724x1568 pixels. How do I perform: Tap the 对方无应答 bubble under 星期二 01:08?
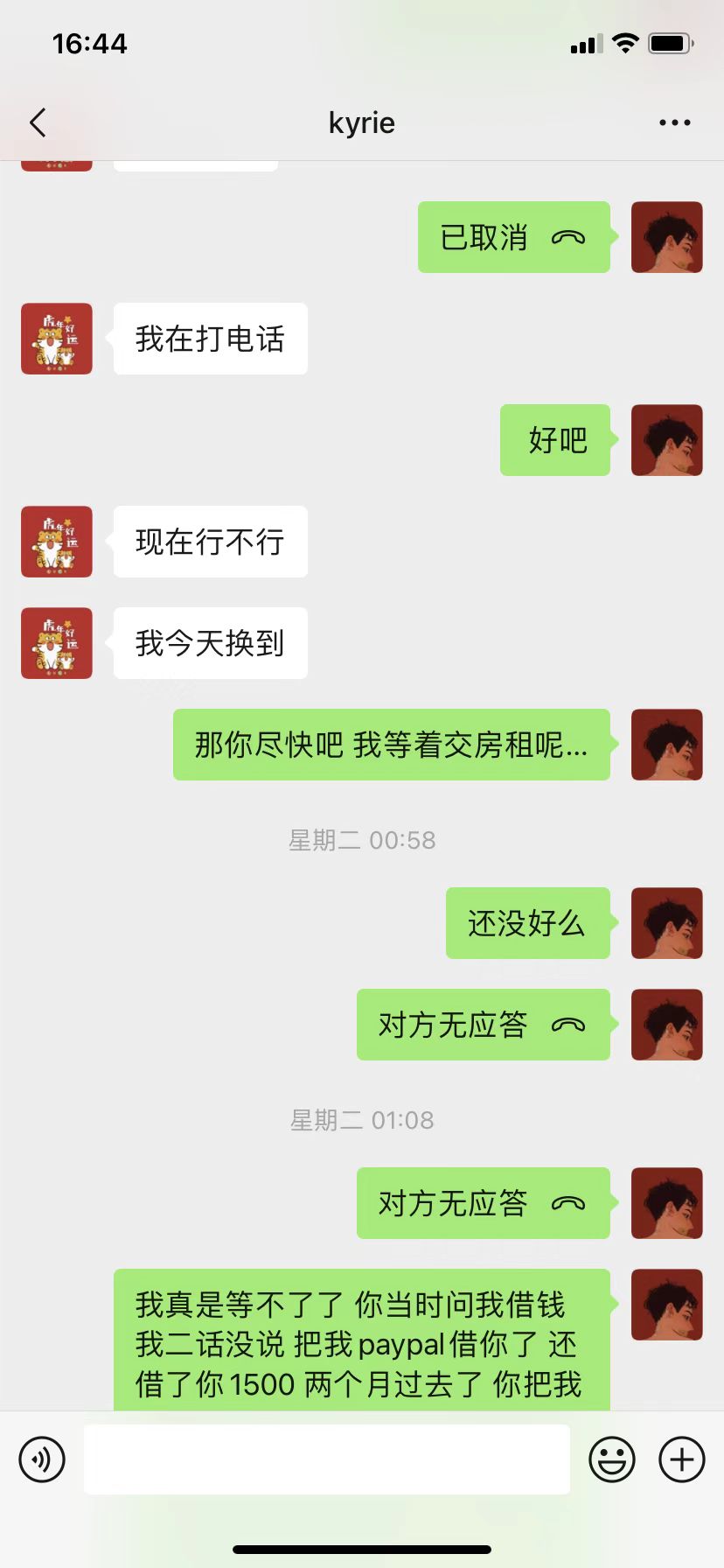(x=483, y=1203)
